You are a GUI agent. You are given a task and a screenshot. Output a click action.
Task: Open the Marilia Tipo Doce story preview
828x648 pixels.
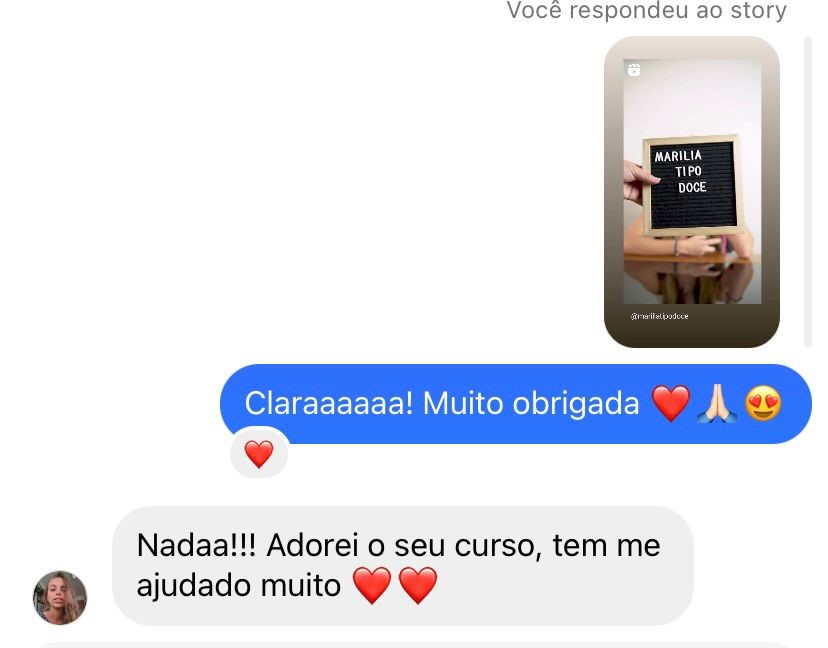click(x=691, y=192)
